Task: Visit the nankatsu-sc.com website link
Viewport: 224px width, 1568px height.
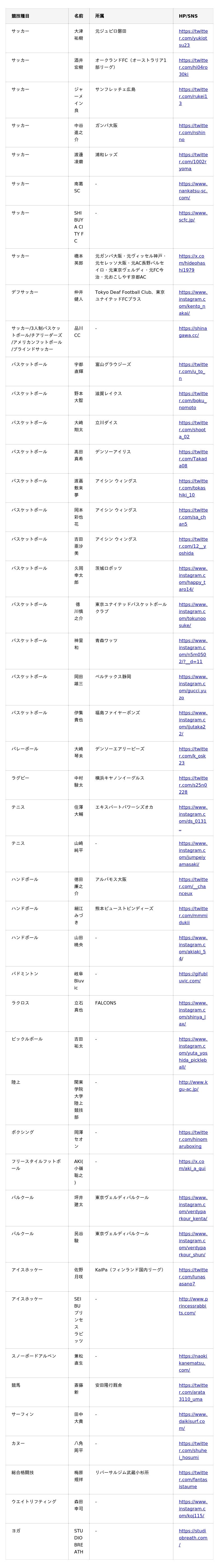Action: [193, 190]
